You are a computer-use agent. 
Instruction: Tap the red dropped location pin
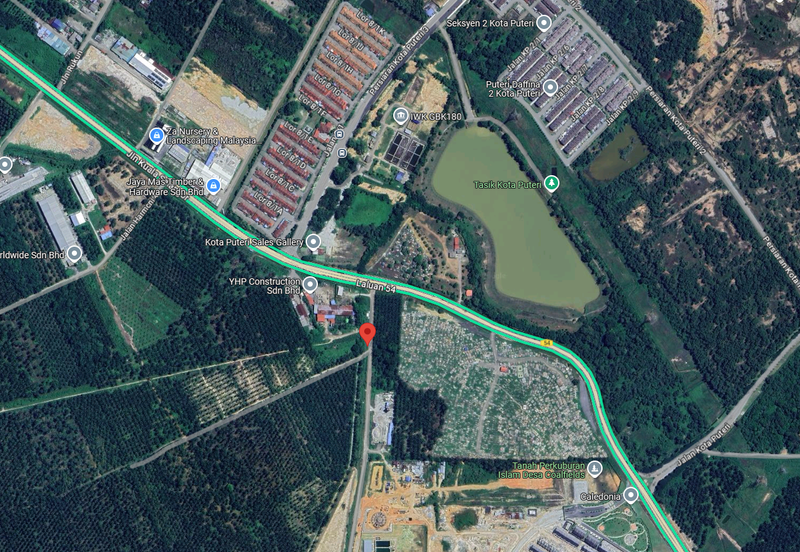367,335
